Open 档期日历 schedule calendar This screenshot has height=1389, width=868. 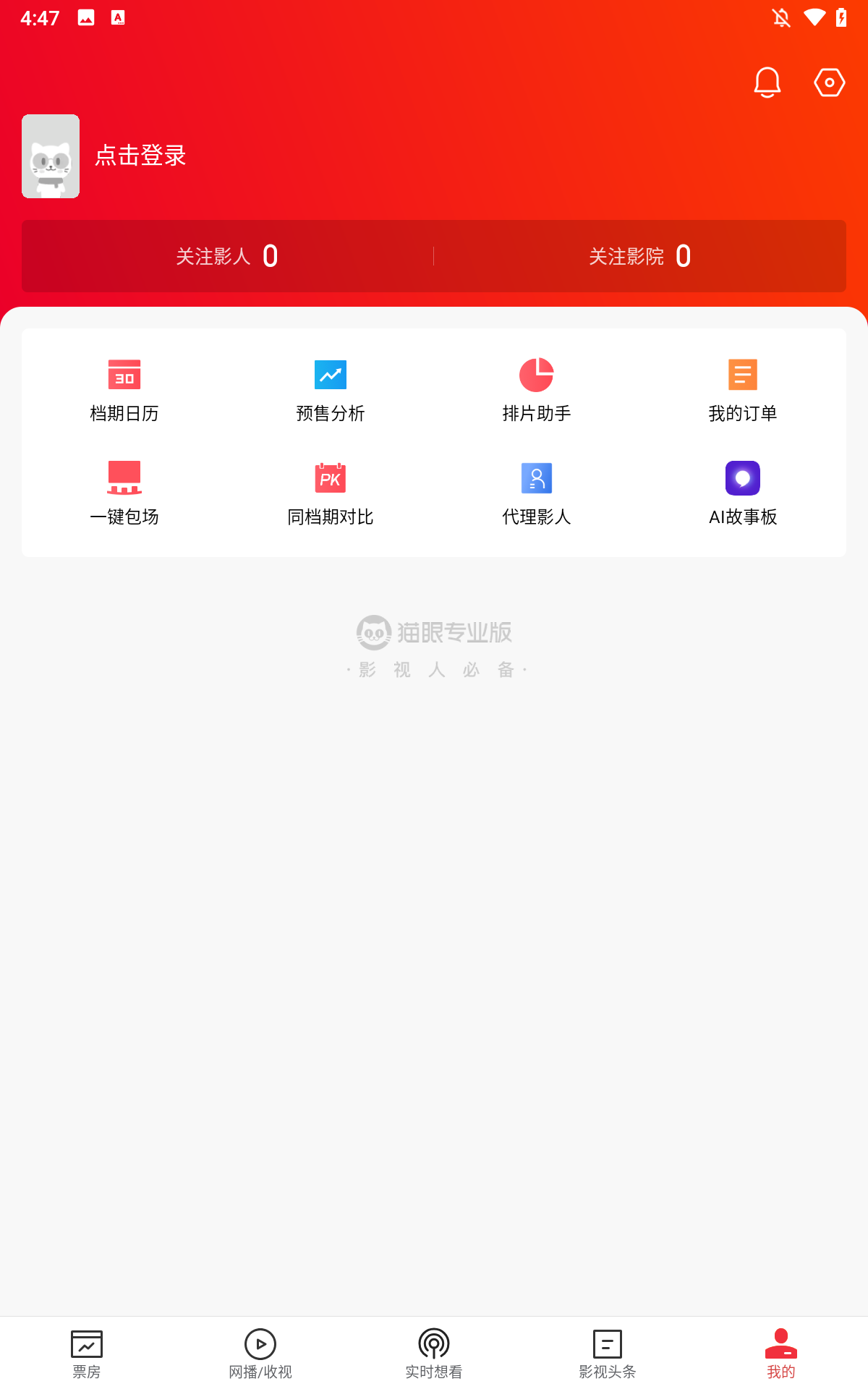[124, 391]
